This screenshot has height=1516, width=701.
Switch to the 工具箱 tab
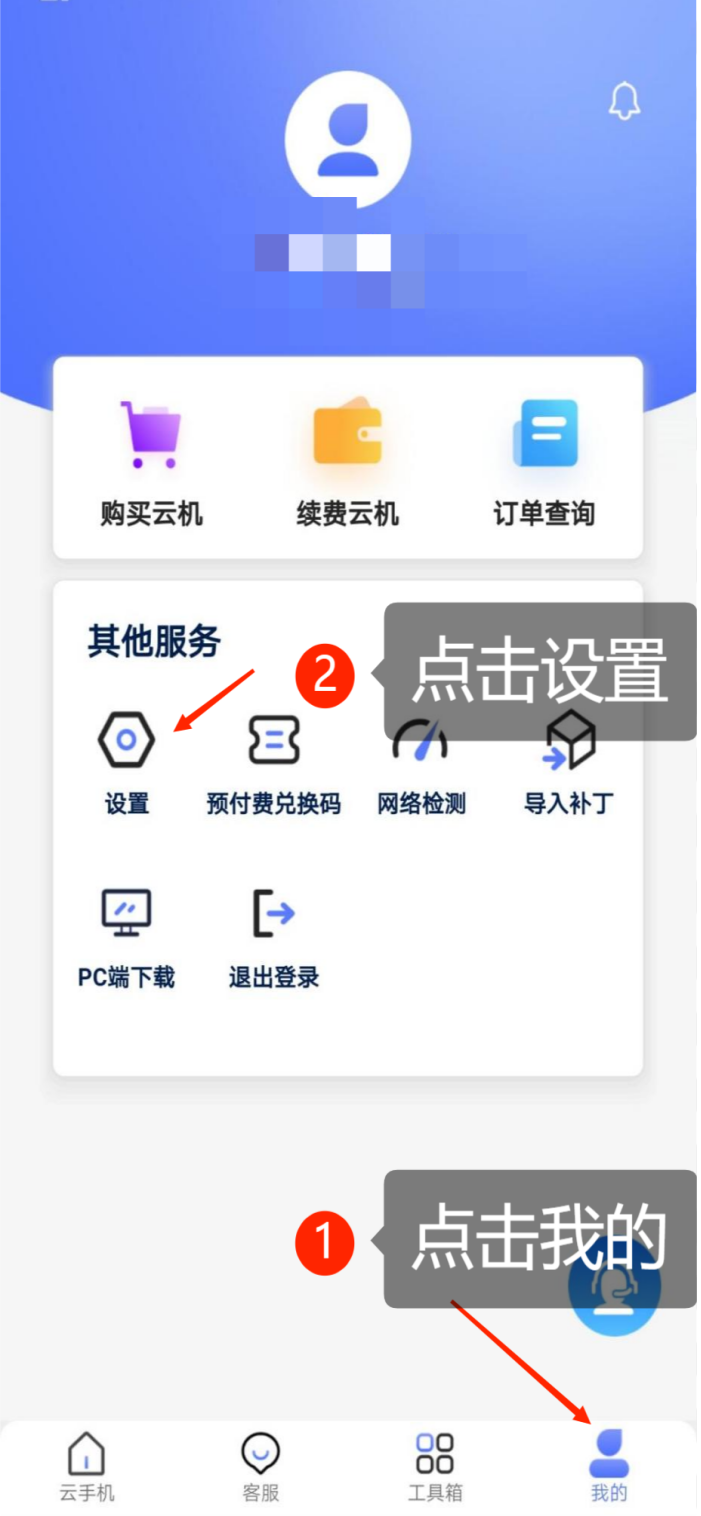pyautogui.click(x=435, y=1467)
